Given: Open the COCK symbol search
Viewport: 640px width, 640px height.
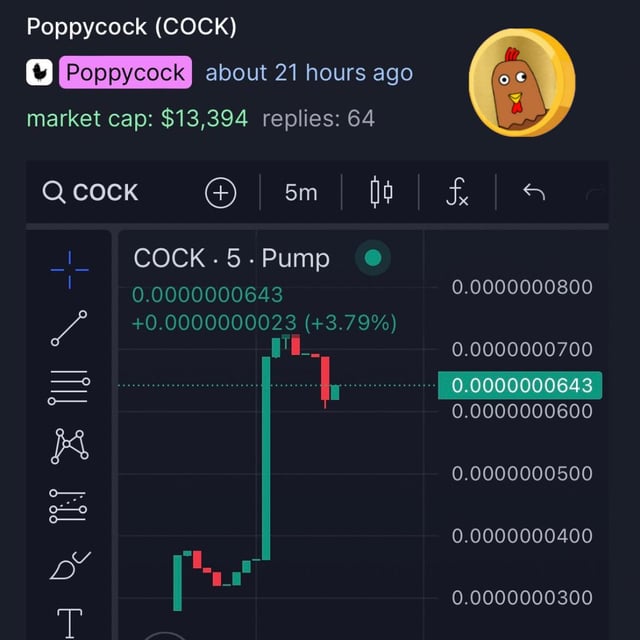Looking at the screenshot, I should point(91,193).
